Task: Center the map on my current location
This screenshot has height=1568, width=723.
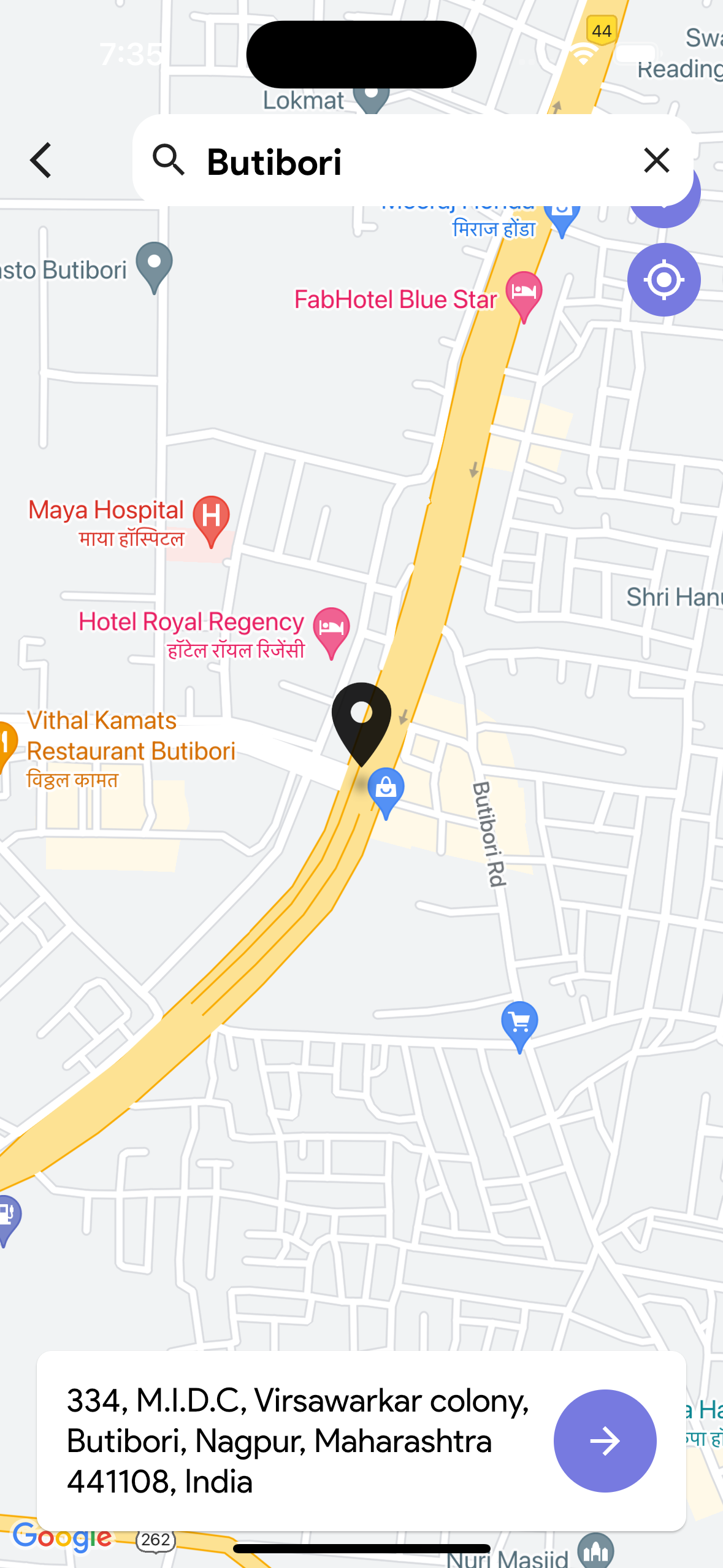Action: 664,280
